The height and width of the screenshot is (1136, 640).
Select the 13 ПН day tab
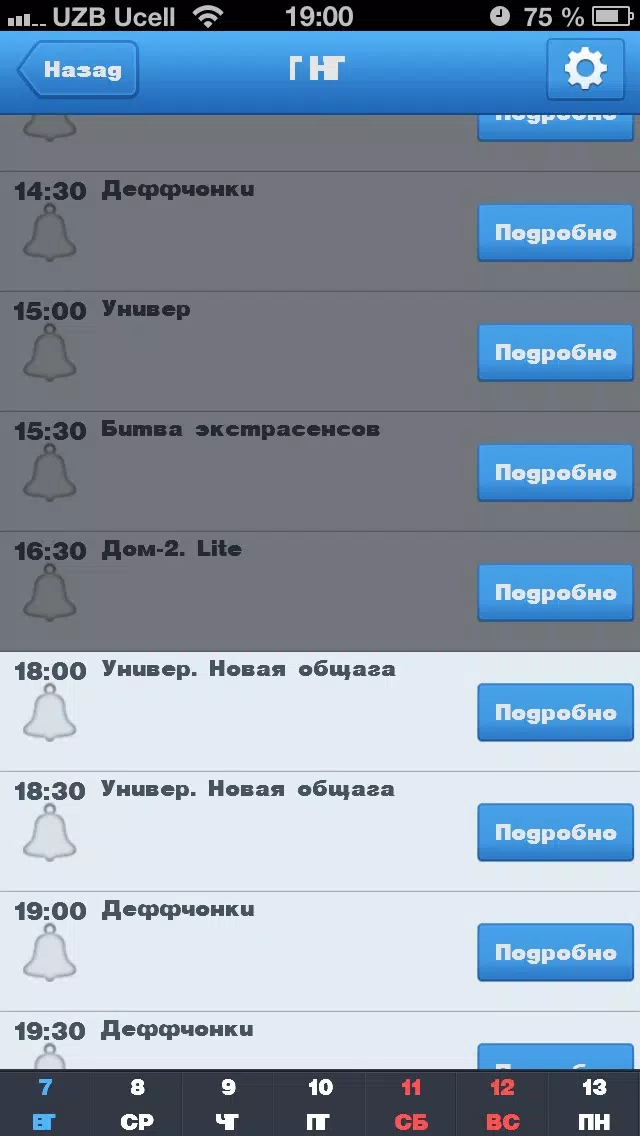594,1103
